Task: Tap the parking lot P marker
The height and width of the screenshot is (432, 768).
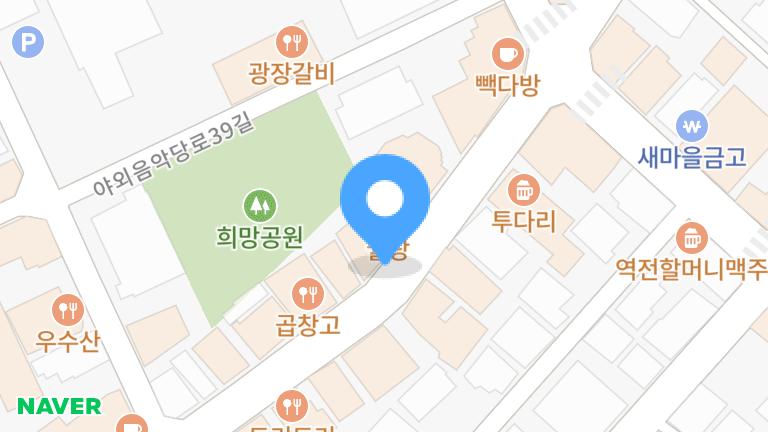Action: (28, 42)
